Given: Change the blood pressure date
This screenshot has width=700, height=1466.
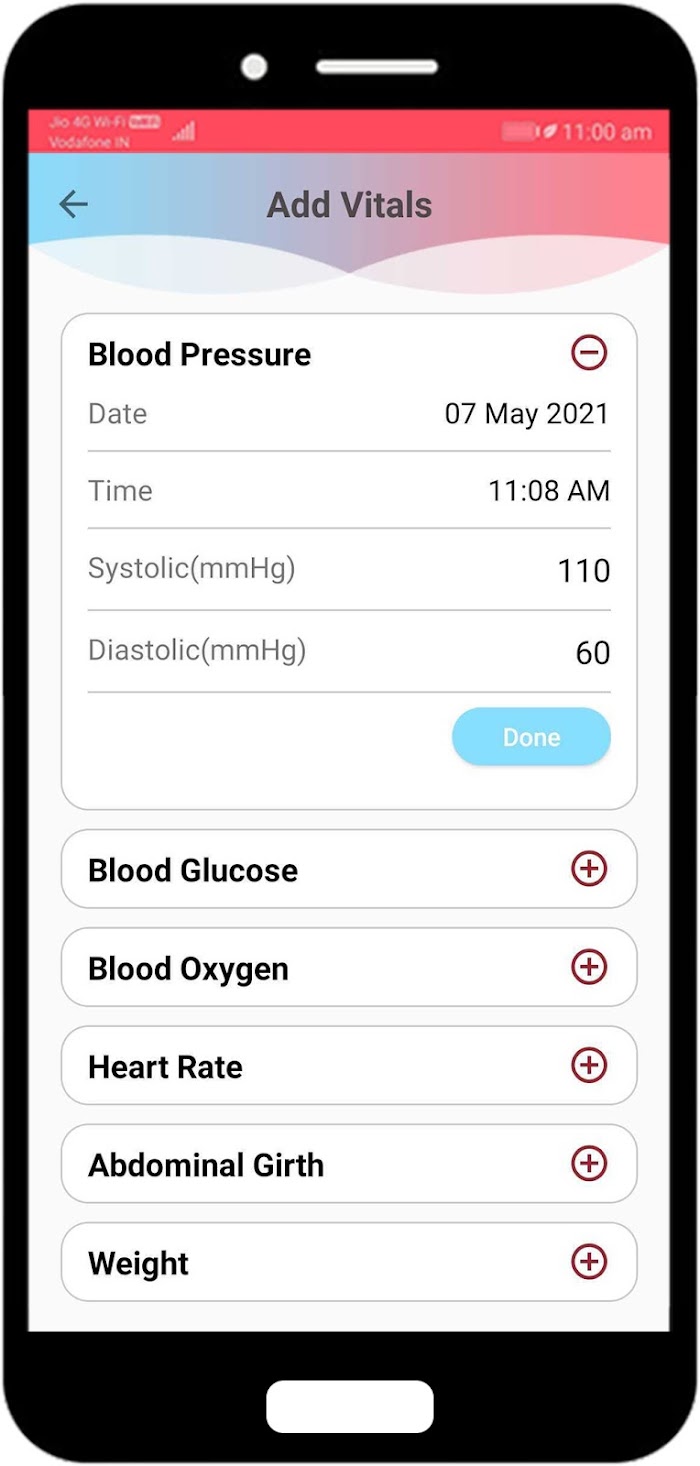Looking at the screenshot, I should click(349, 414).
